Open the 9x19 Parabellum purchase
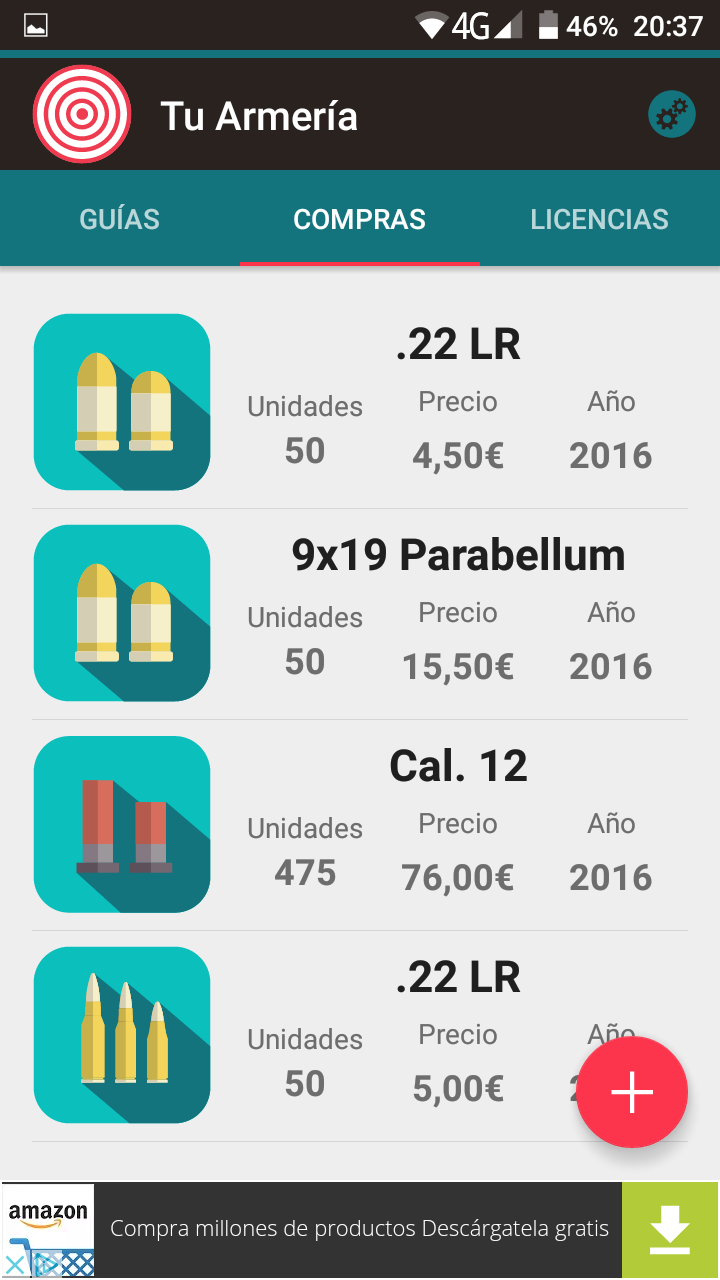 click(x=360, y=613)
